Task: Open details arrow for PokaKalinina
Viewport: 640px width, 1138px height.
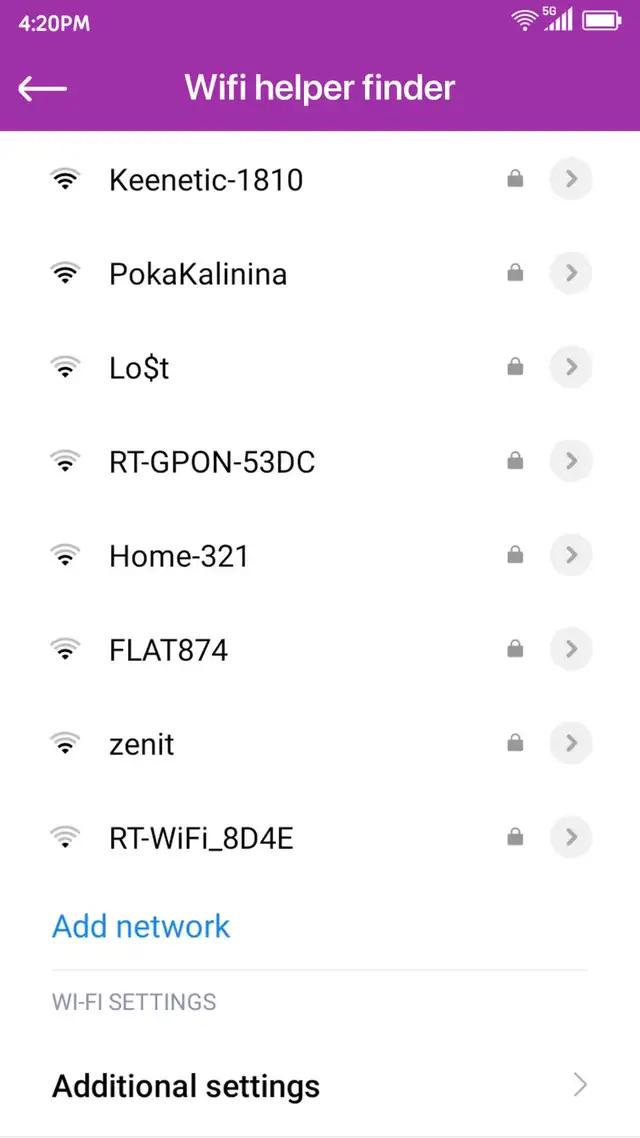Action: [571, 273]
